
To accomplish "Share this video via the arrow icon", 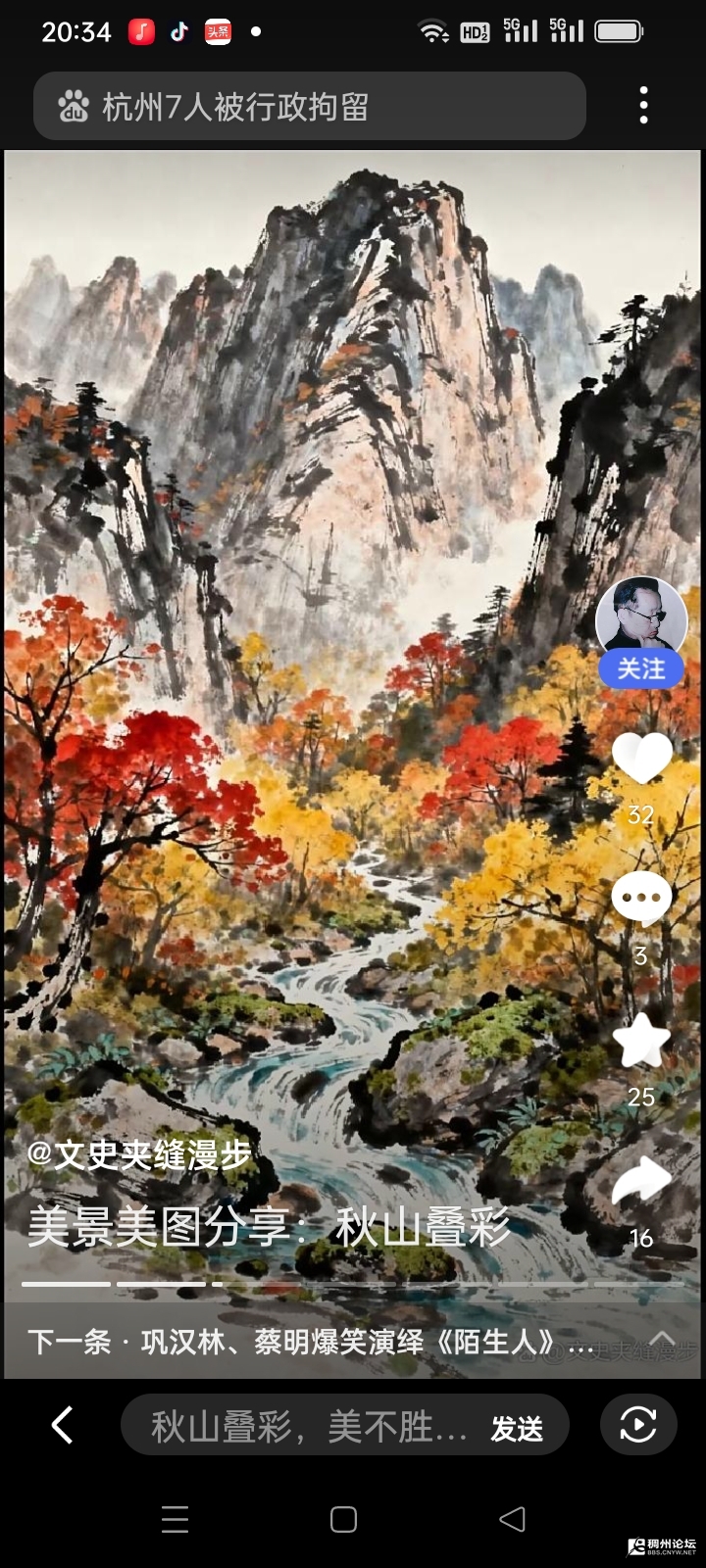I will pyautogui.click(x=641, y=1182).
